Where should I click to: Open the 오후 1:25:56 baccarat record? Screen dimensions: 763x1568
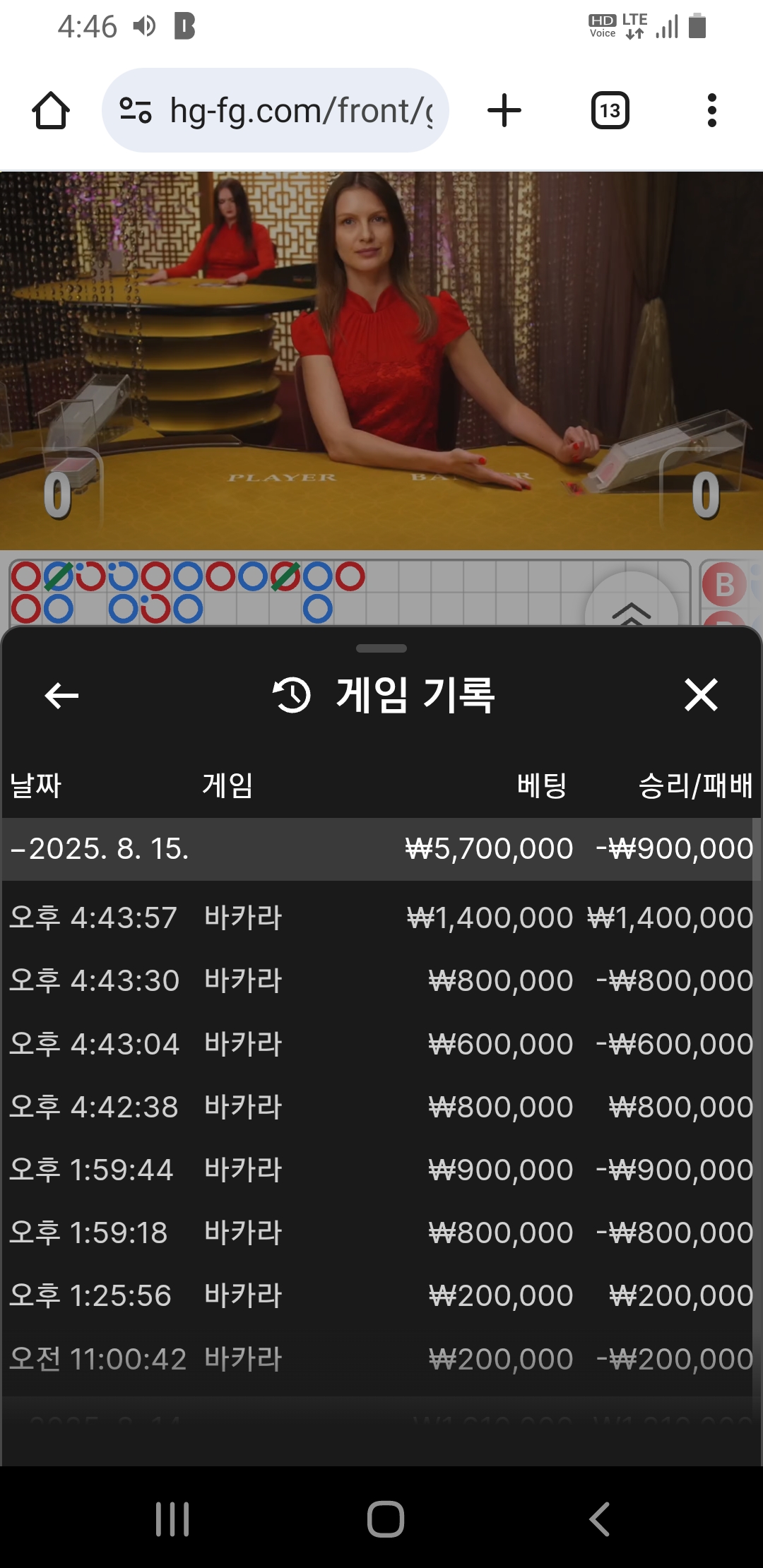pyautogui.click(x=381, y=1295)
